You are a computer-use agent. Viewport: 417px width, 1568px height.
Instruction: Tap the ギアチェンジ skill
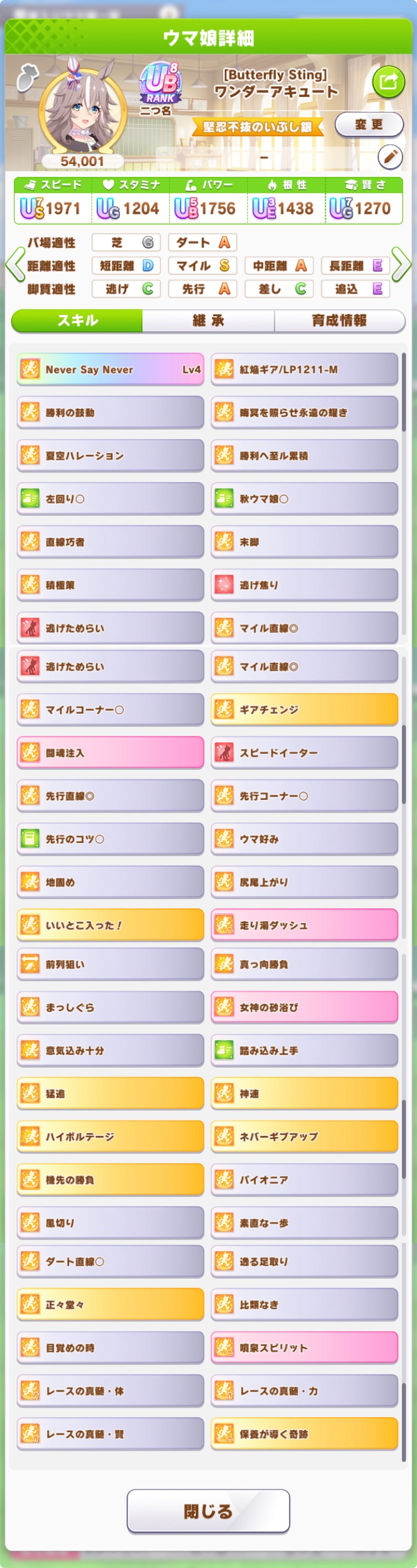click(x=304, y=710)
